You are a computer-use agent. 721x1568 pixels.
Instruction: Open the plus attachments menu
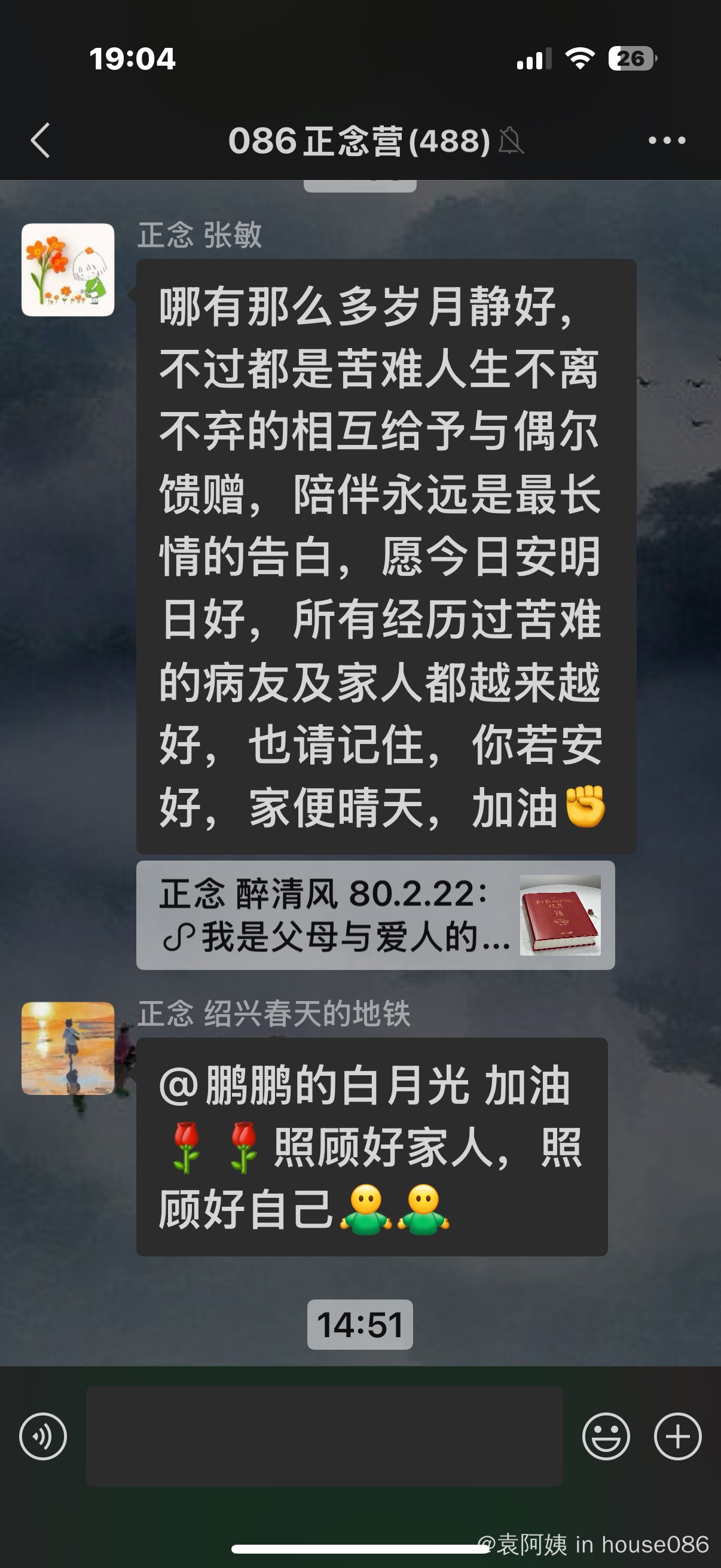pos(677,1436)
